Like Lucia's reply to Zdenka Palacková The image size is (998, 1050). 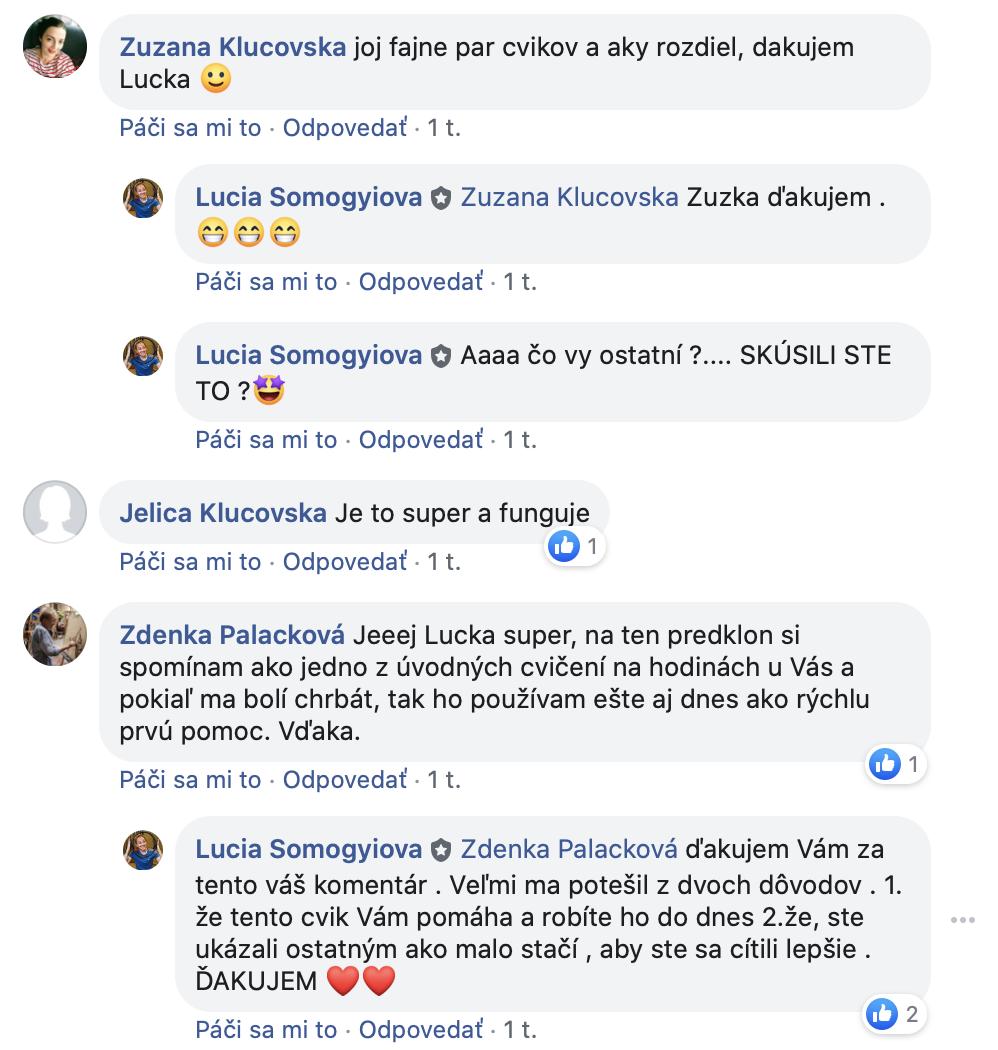pos(266,1030)
